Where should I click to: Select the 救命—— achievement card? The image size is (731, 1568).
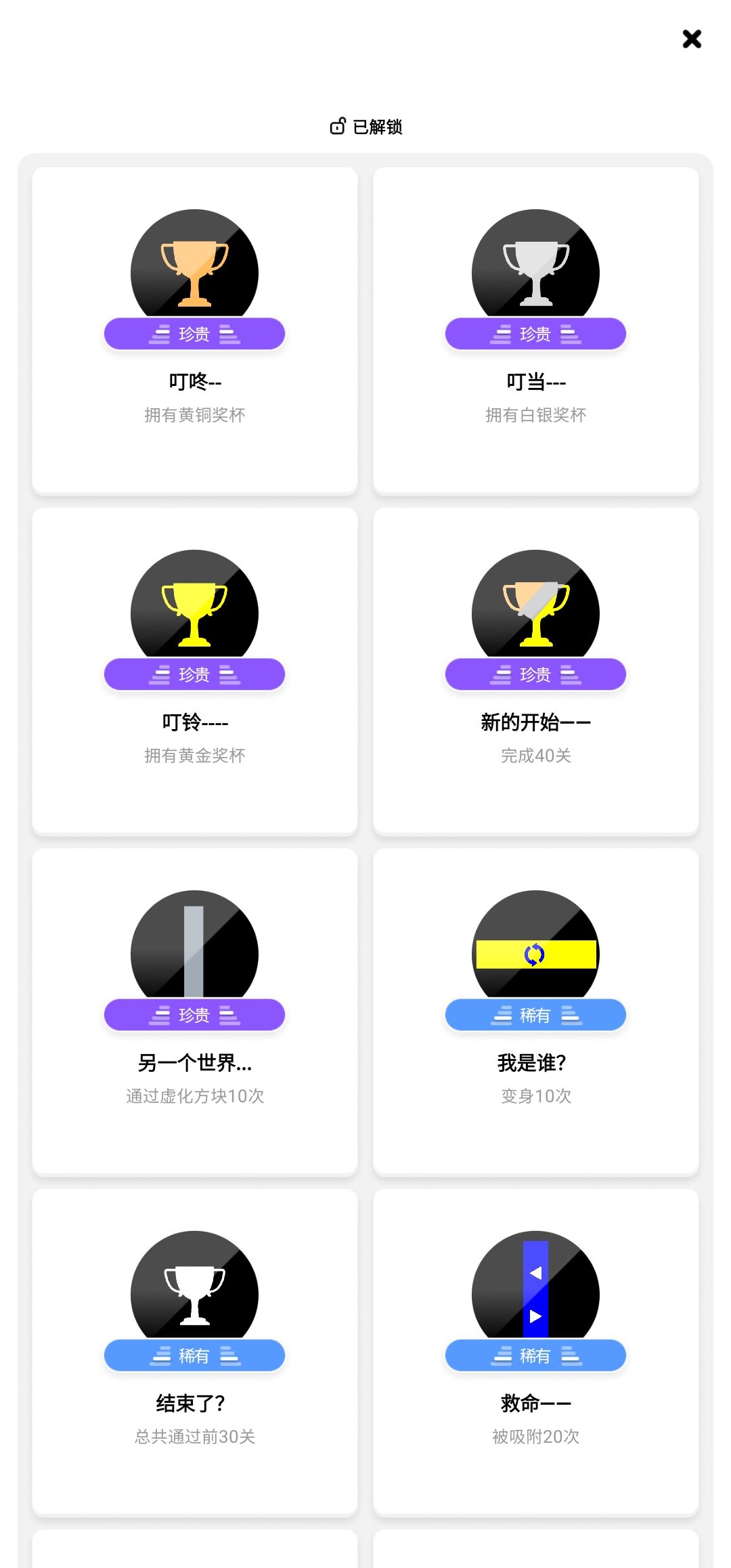(x=535, y=1352)
